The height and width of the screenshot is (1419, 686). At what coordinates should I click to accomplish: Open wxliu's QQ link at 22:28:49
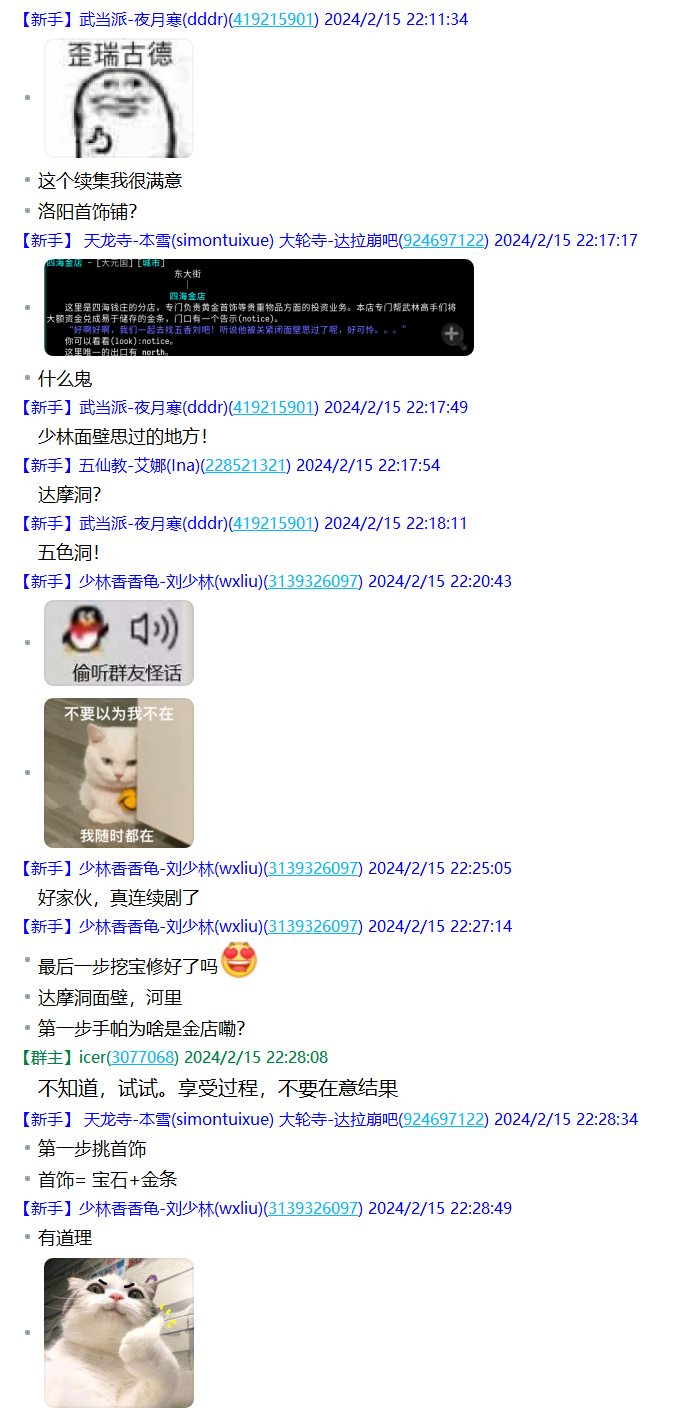tap(313, 1208)
